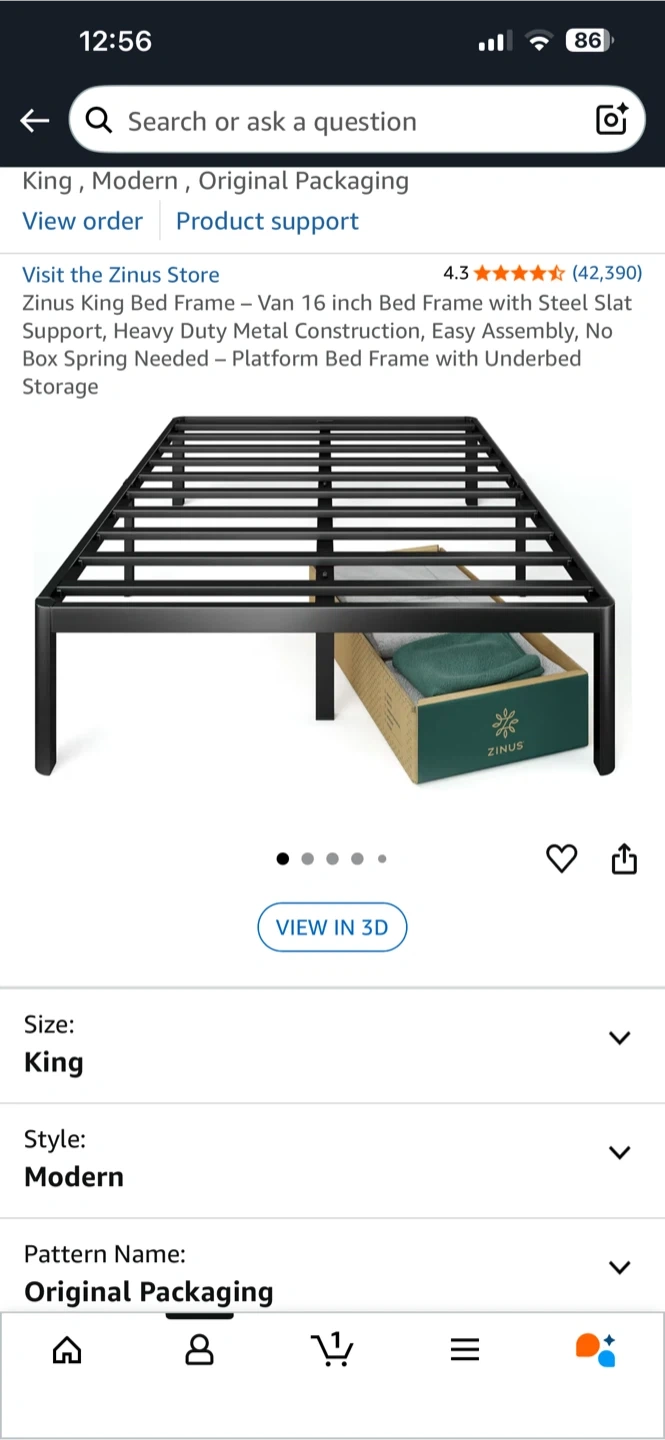Tap the VIEW IN 3D button

point(332,927)
